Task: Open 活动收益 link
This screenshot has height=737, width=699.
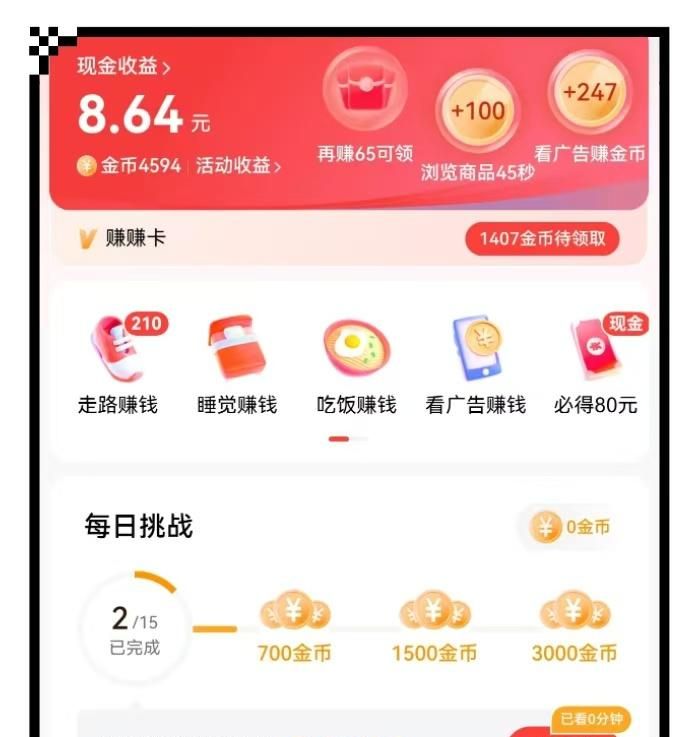Action: (238, 166)
